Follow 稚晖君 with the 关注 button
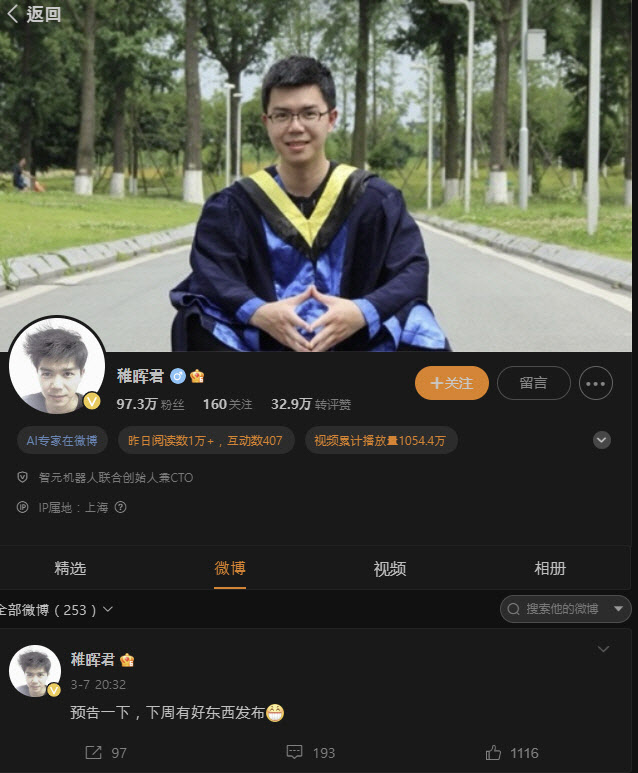 tap(452, 383)
